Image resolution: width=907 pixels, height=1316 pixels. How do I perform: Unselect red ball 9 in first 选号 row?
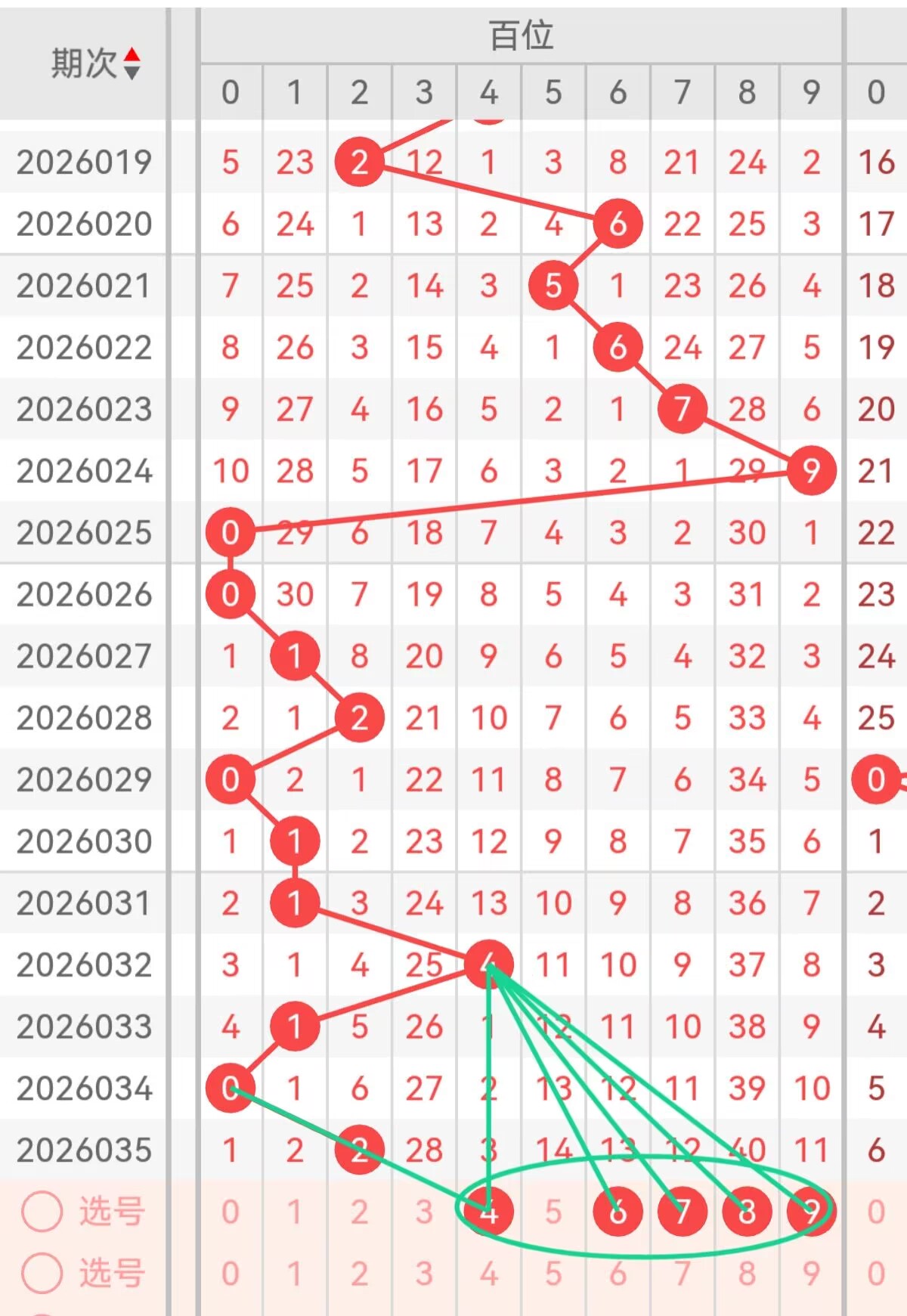click(811, 1212)
